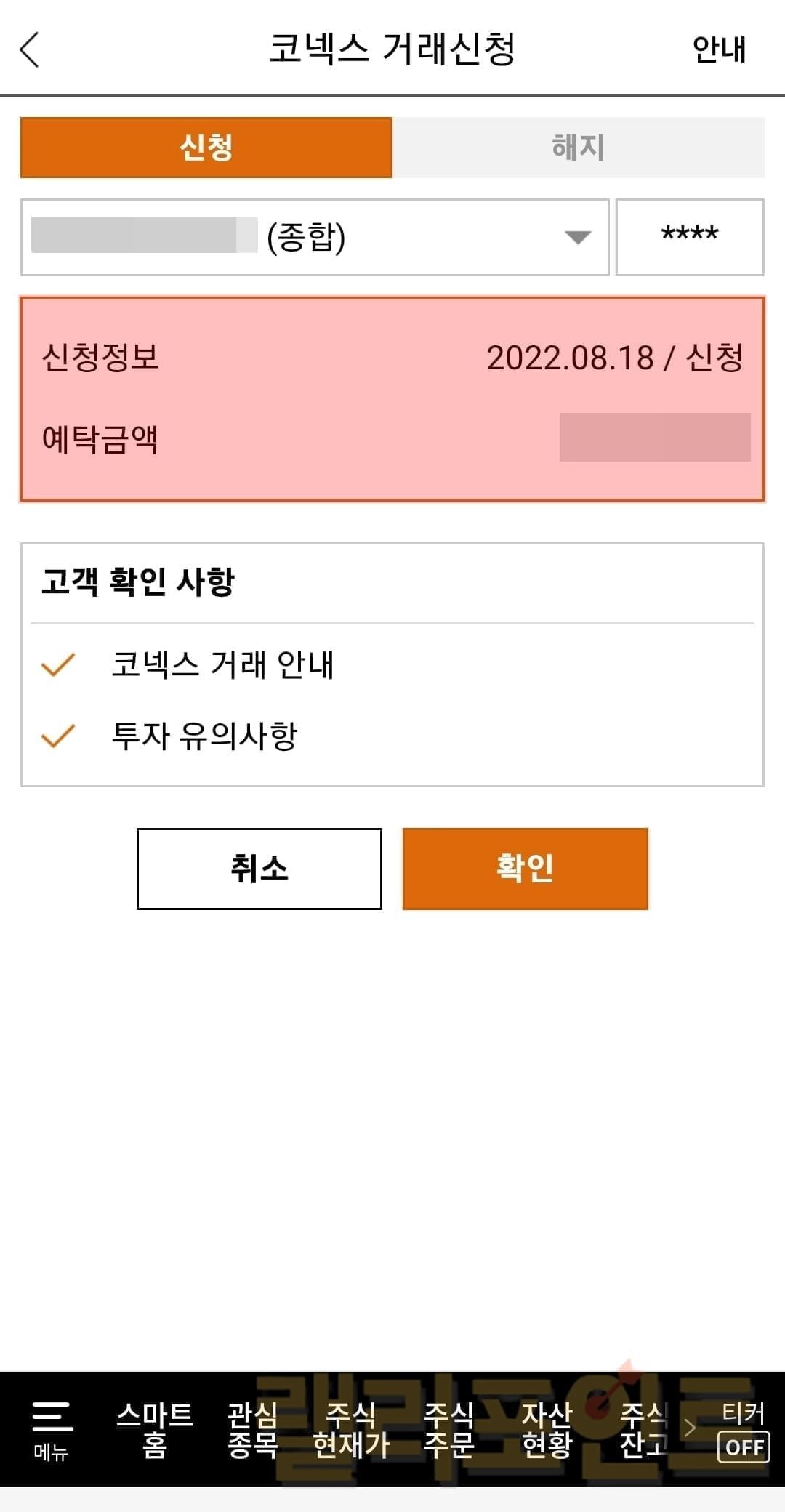Open the 안내 guide link

(718, 49)
